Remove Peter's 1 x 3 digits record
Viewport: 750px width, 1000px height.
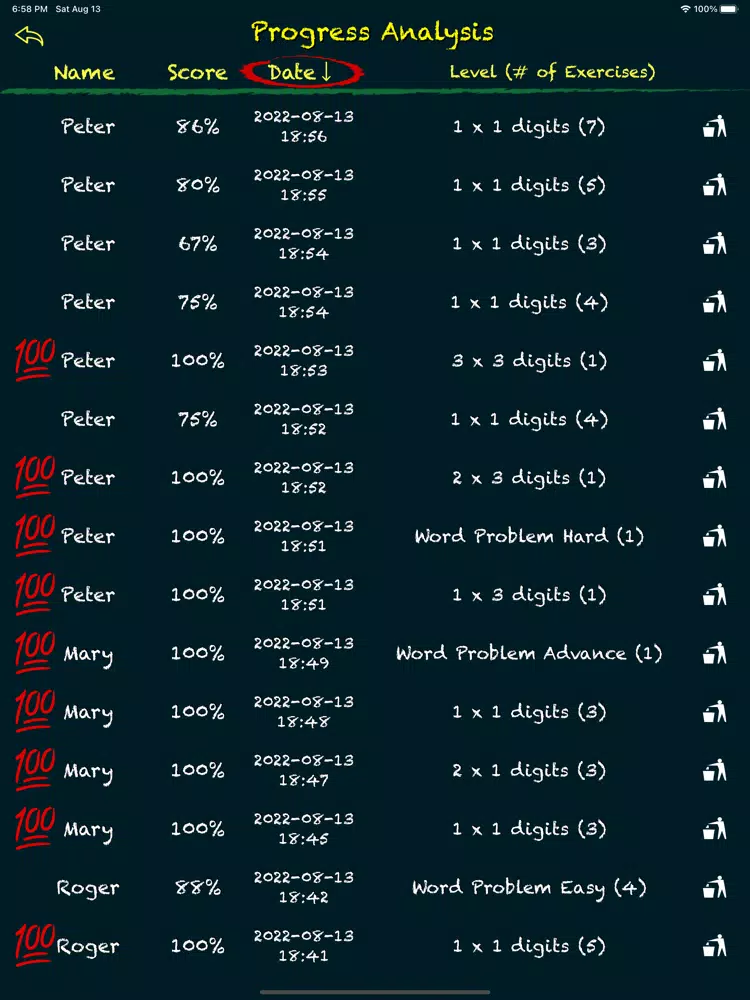pyautogui.click(x=714, y=595)
